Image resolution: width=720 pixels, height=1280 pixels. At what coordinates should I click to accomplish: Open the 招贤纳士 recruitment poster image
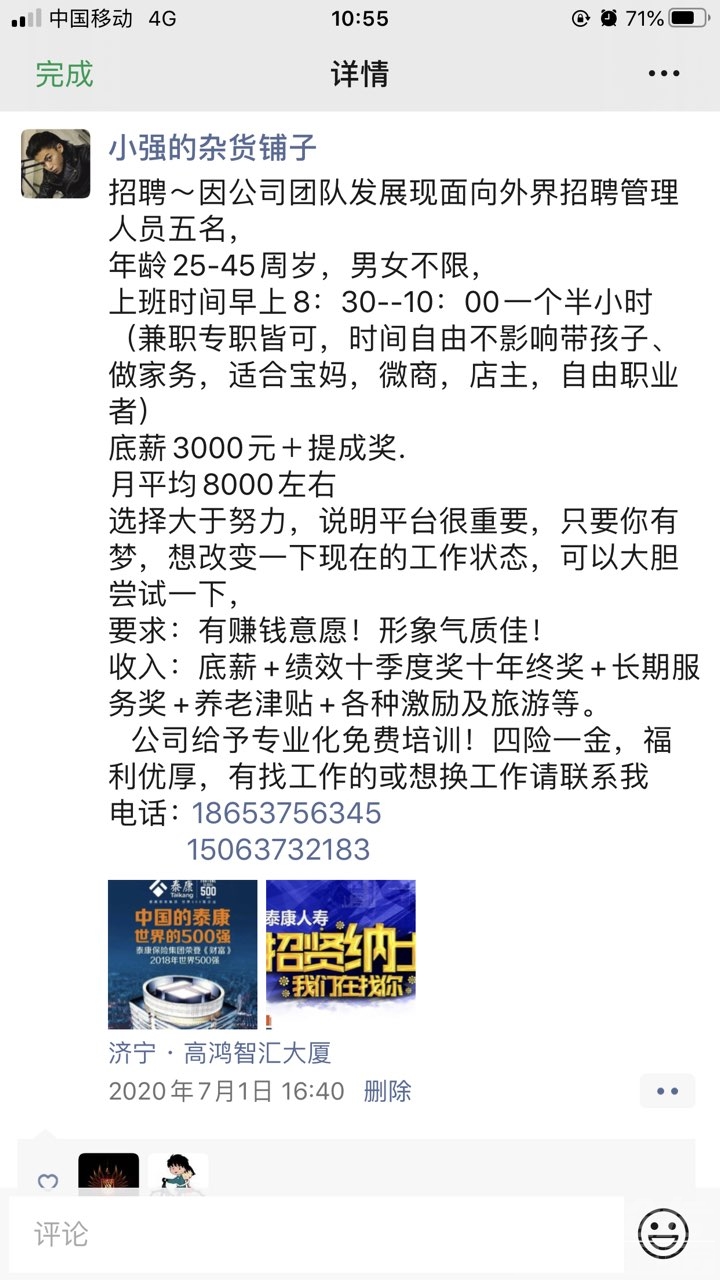(x=340, y=950)
